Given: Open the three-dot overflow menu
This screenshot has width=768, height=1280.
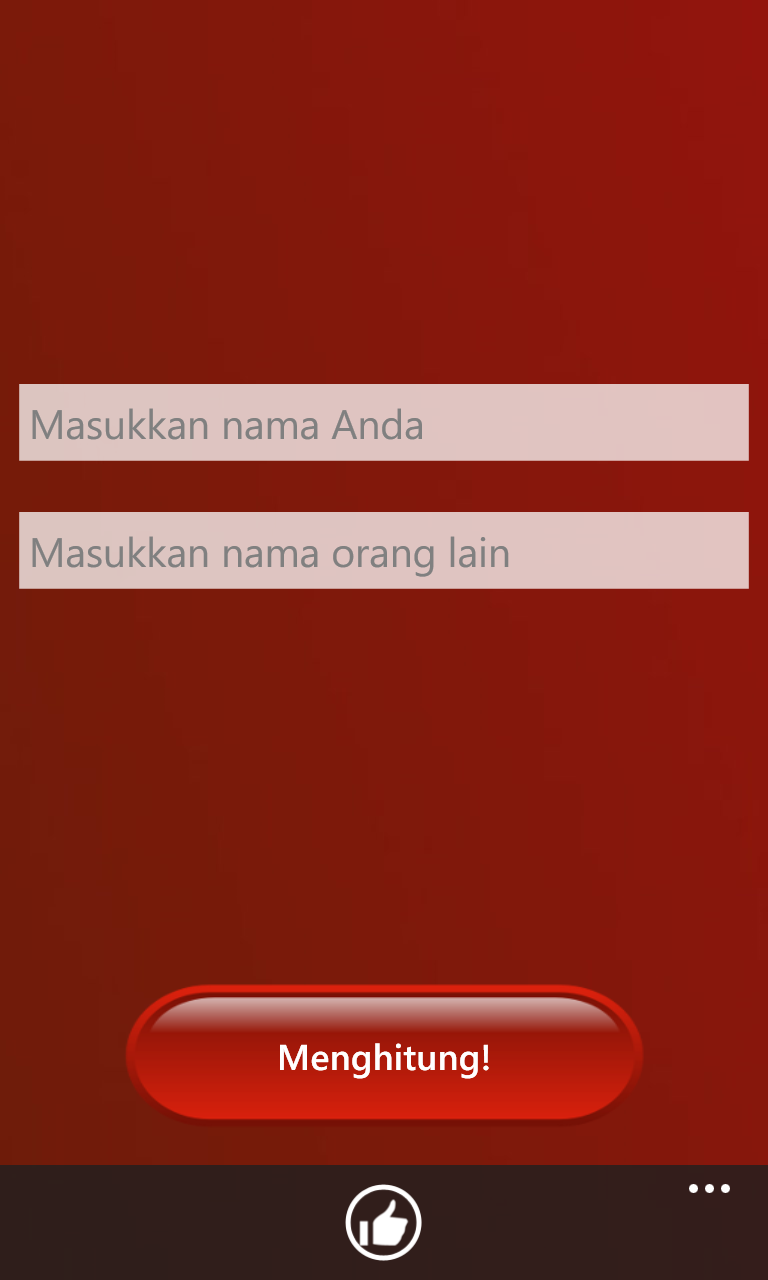Looking at the screenshot, I should tap(709, 1189).
